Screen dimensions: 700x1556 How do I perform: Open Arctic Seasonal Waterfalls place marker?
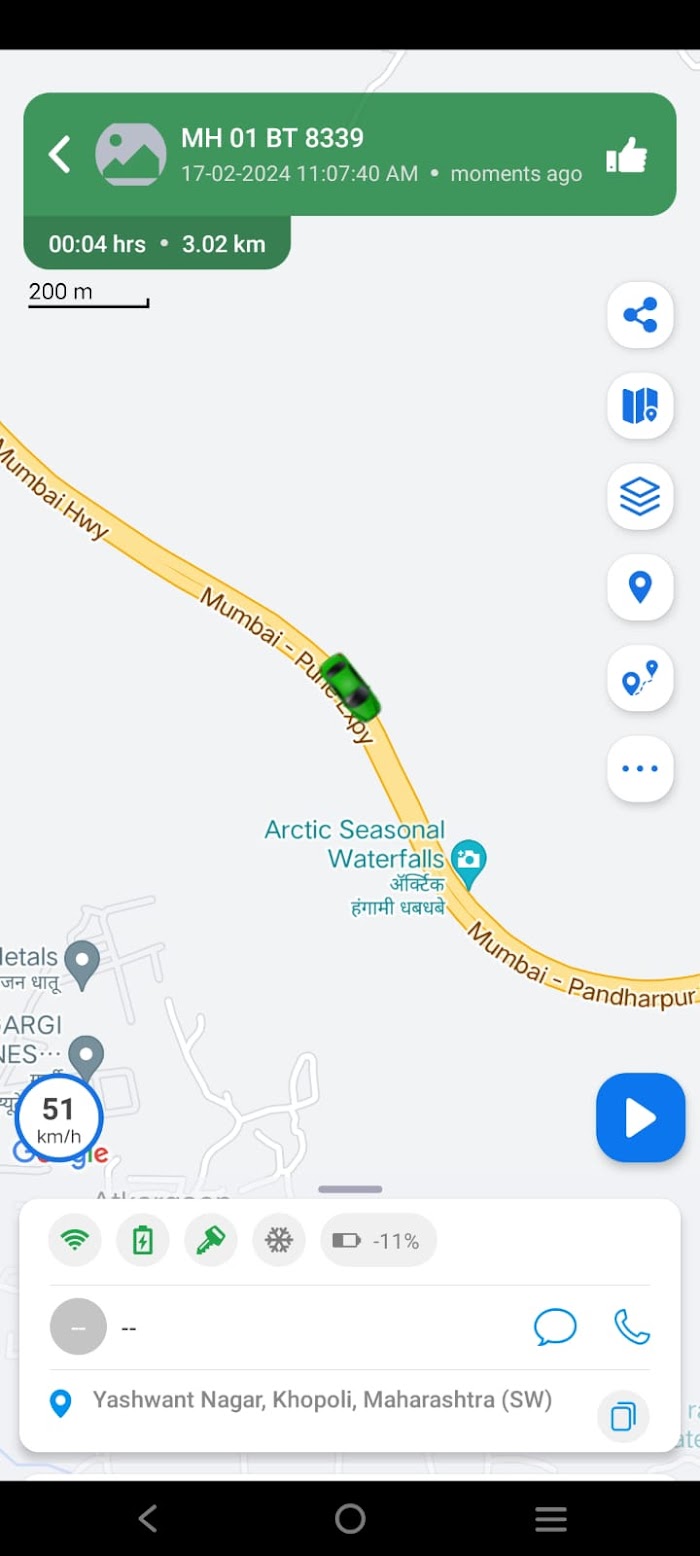(x=467, y=861)
